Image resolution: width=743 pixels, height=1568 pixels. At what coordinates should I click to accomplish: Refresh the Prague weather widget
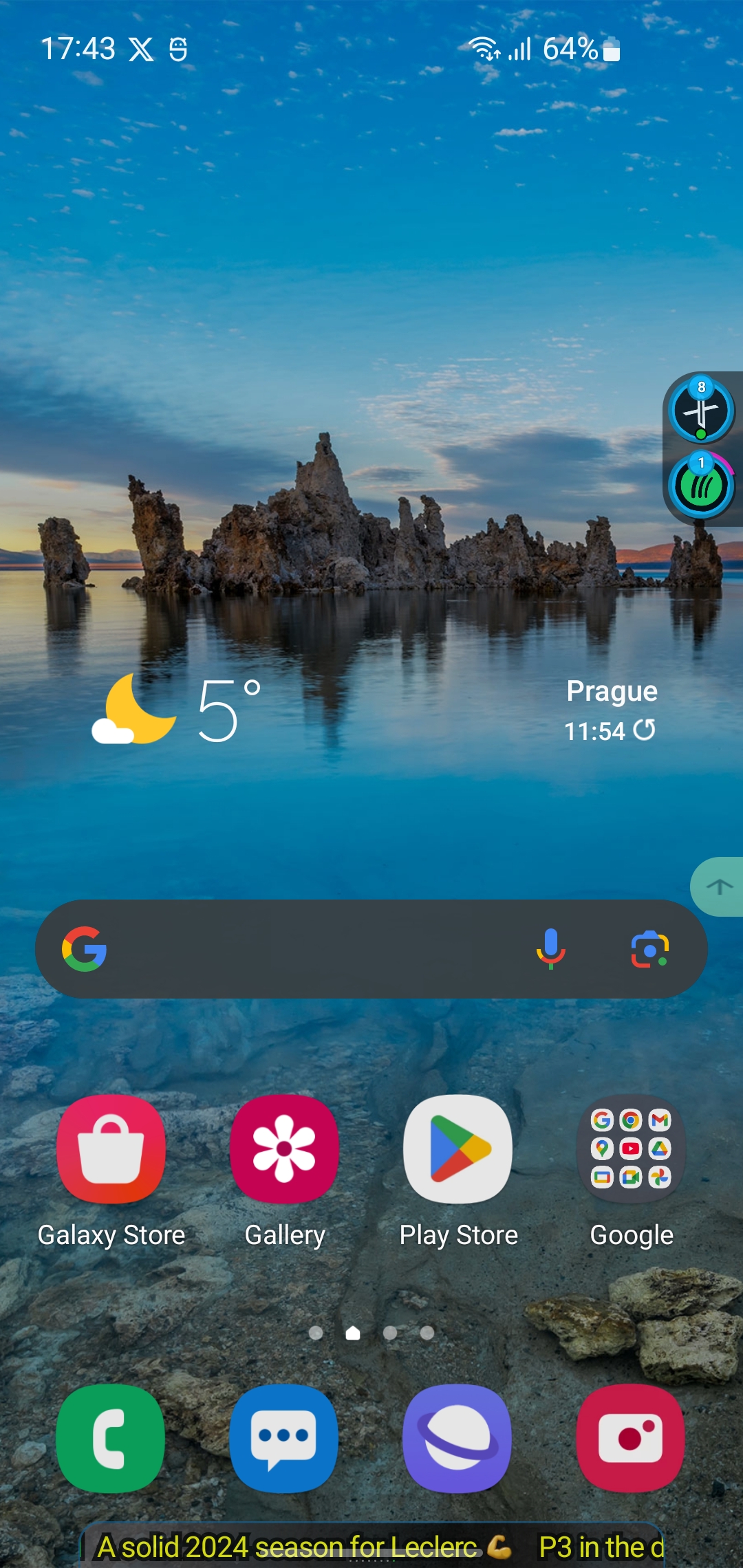point(645,730)
